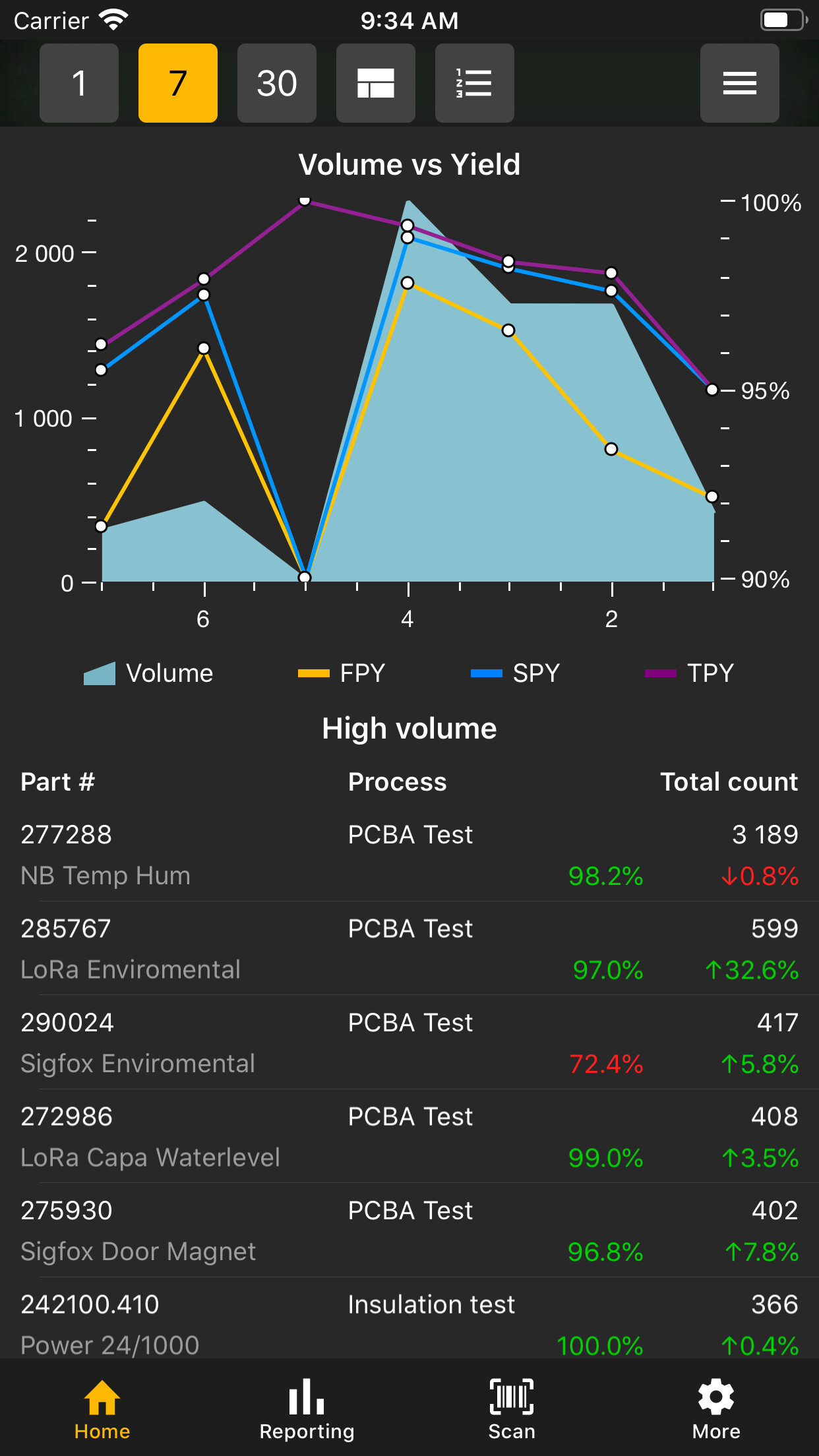Open part 277288 NB Temp Hum

tap(409, 855)
